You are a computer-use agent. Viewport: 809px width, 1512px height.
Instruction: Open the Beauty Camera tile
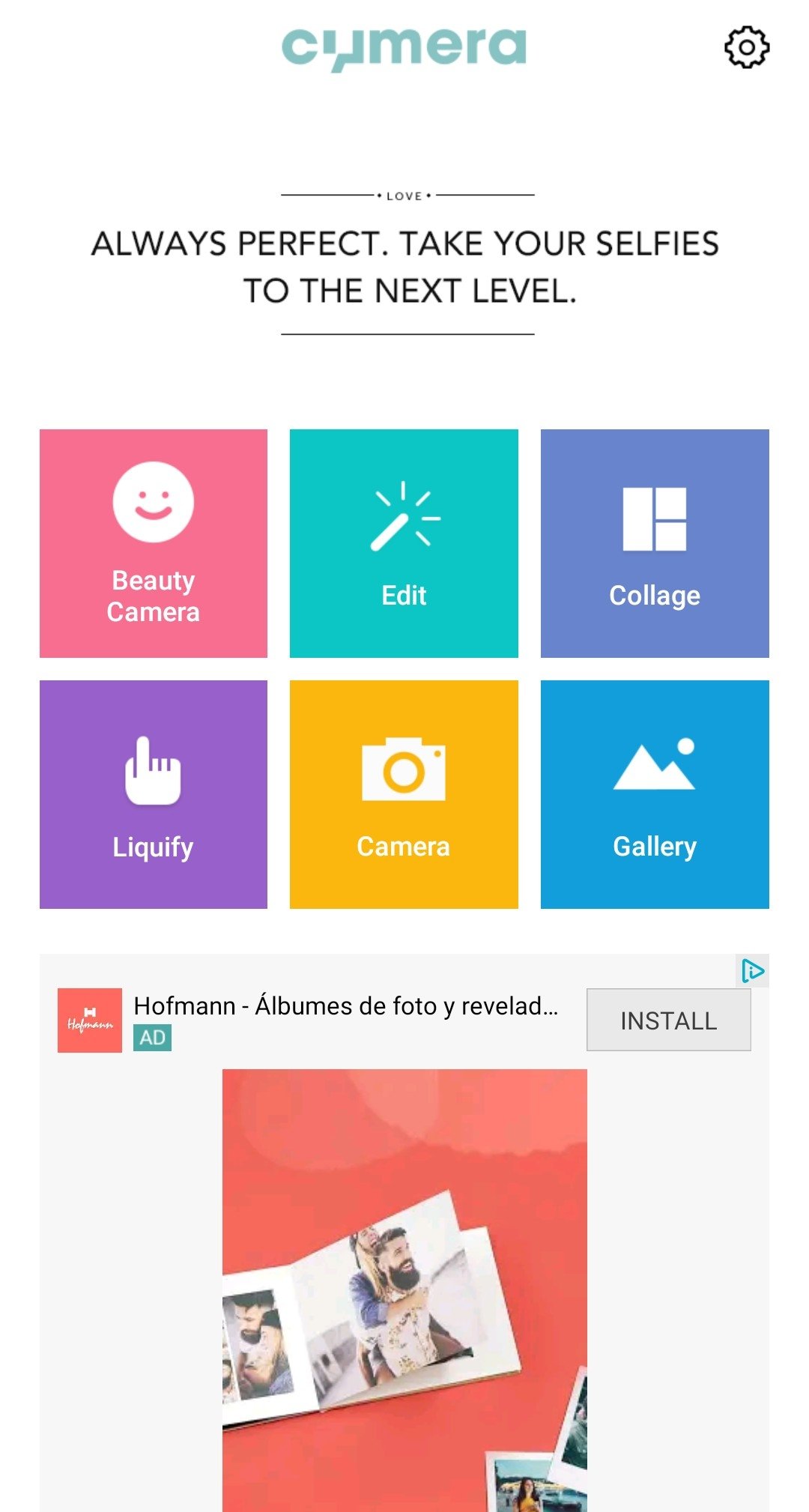154,543
